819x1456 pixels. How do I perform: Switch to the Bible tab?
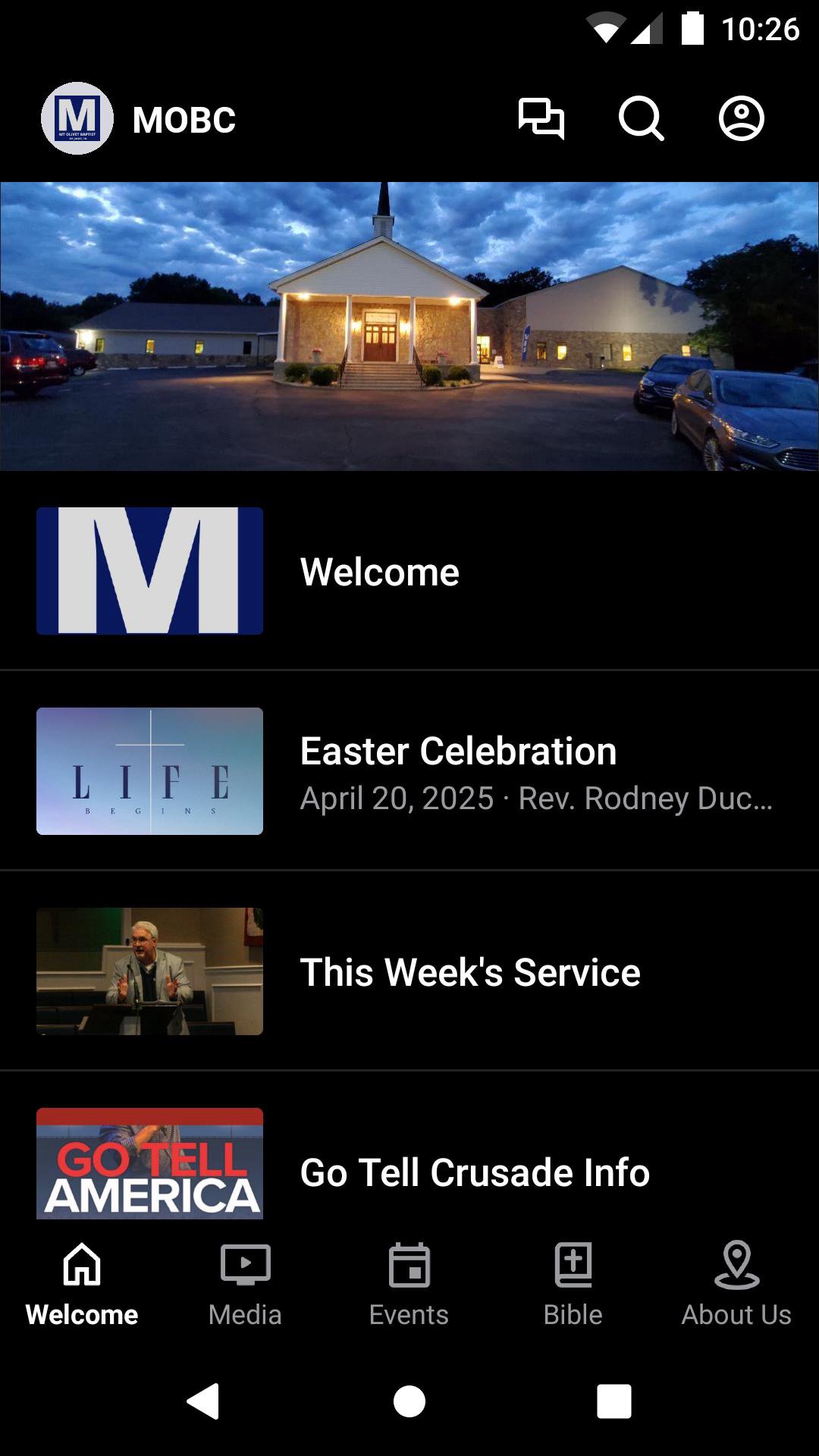coord(573,1282)
